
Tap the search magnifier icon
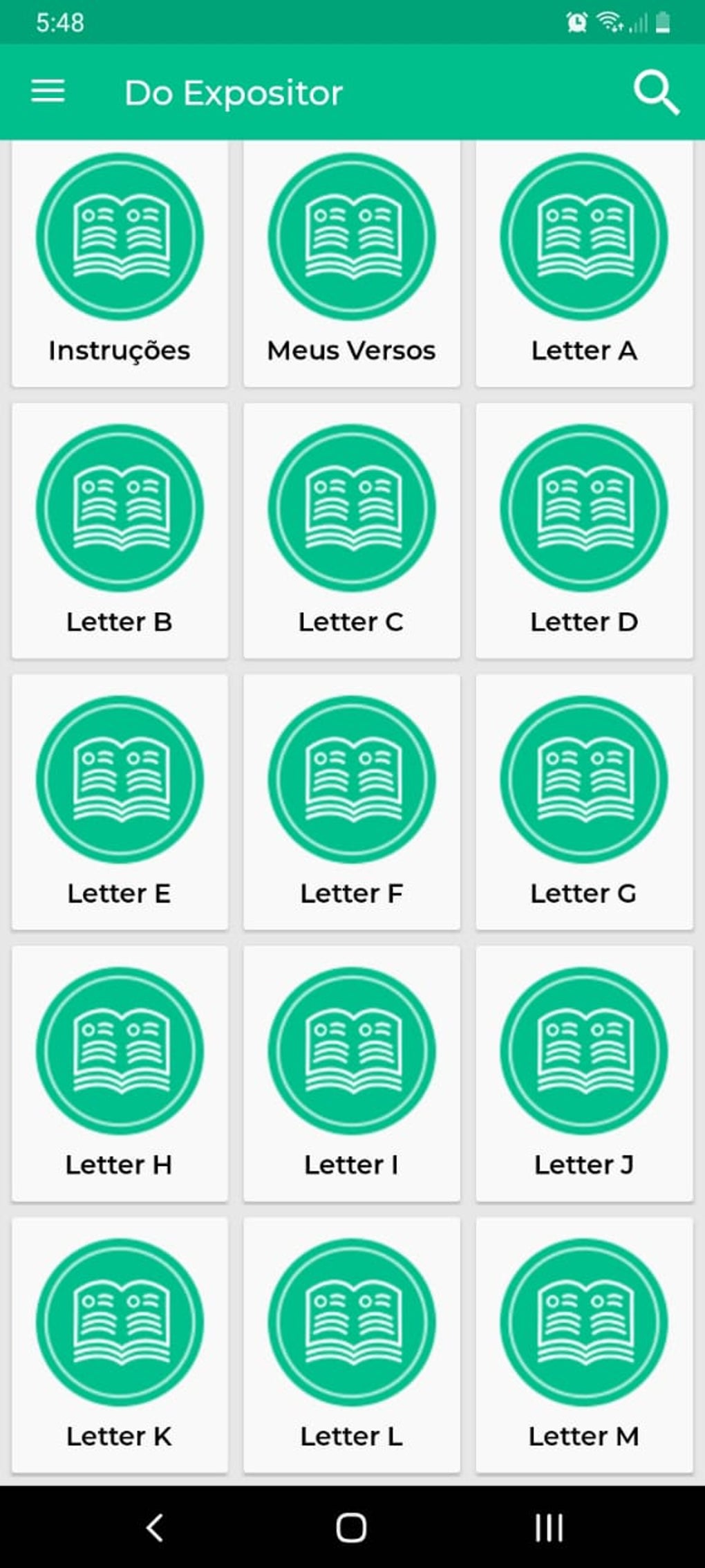656,92
